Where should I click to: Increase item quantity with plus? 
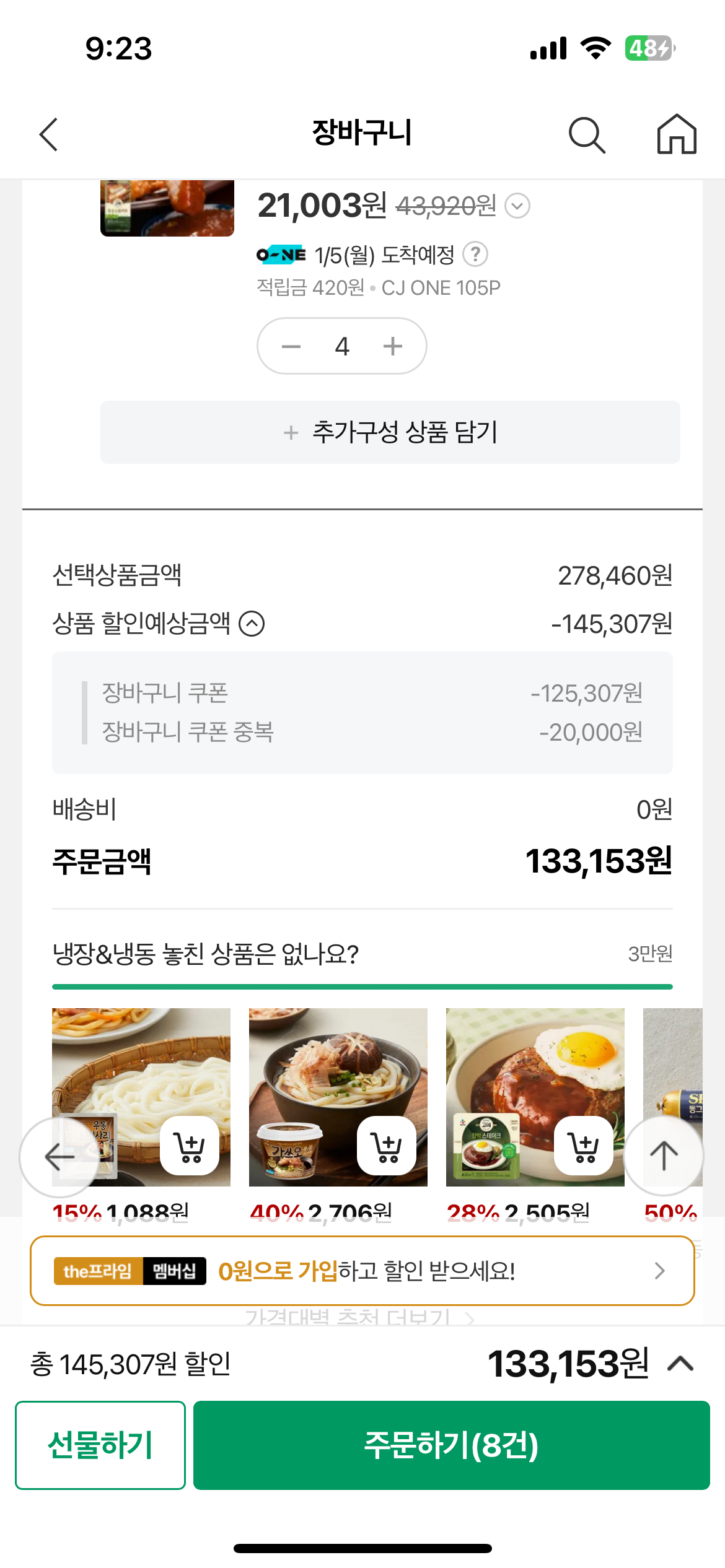tap(393, 346)
